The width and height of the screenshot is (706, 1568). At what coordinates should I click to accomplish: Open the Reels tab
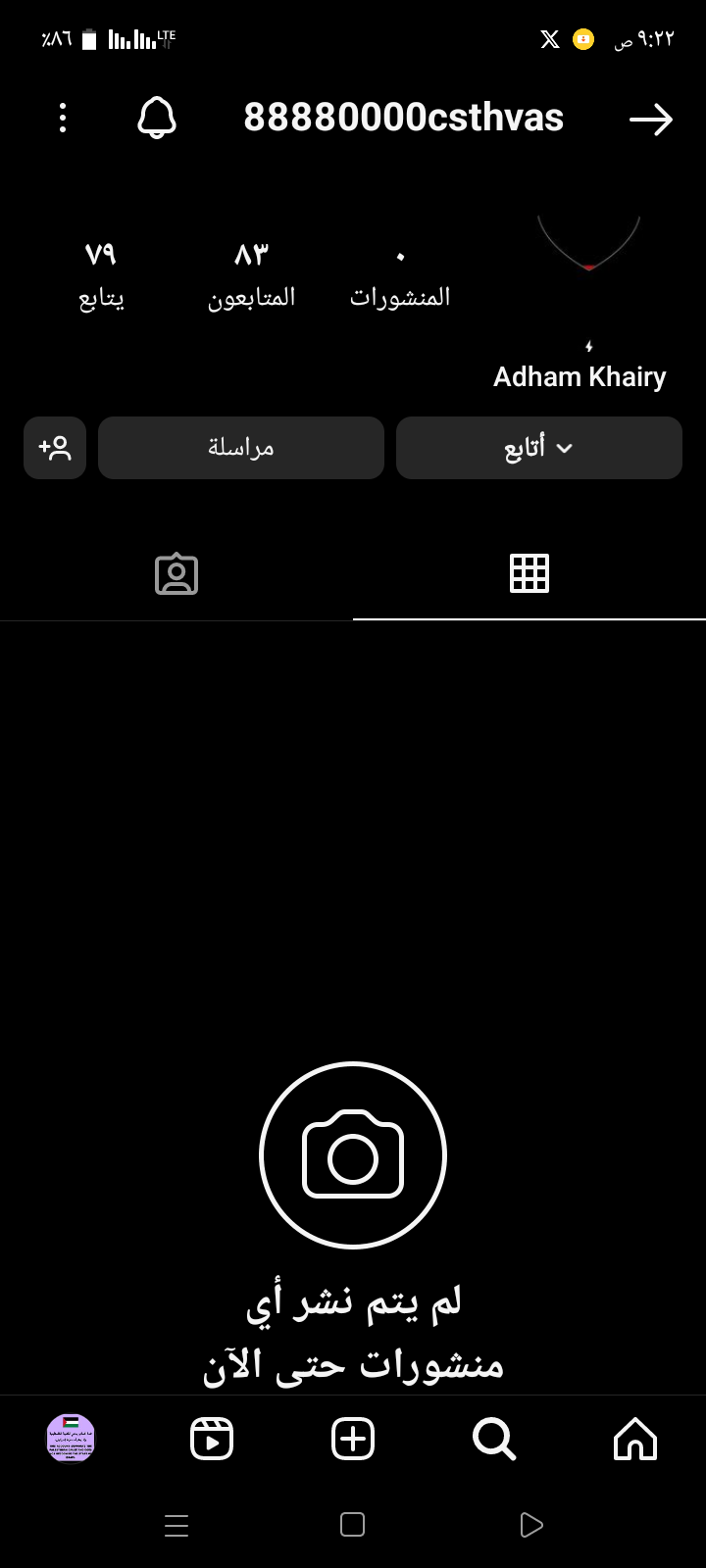[212, 1439]
